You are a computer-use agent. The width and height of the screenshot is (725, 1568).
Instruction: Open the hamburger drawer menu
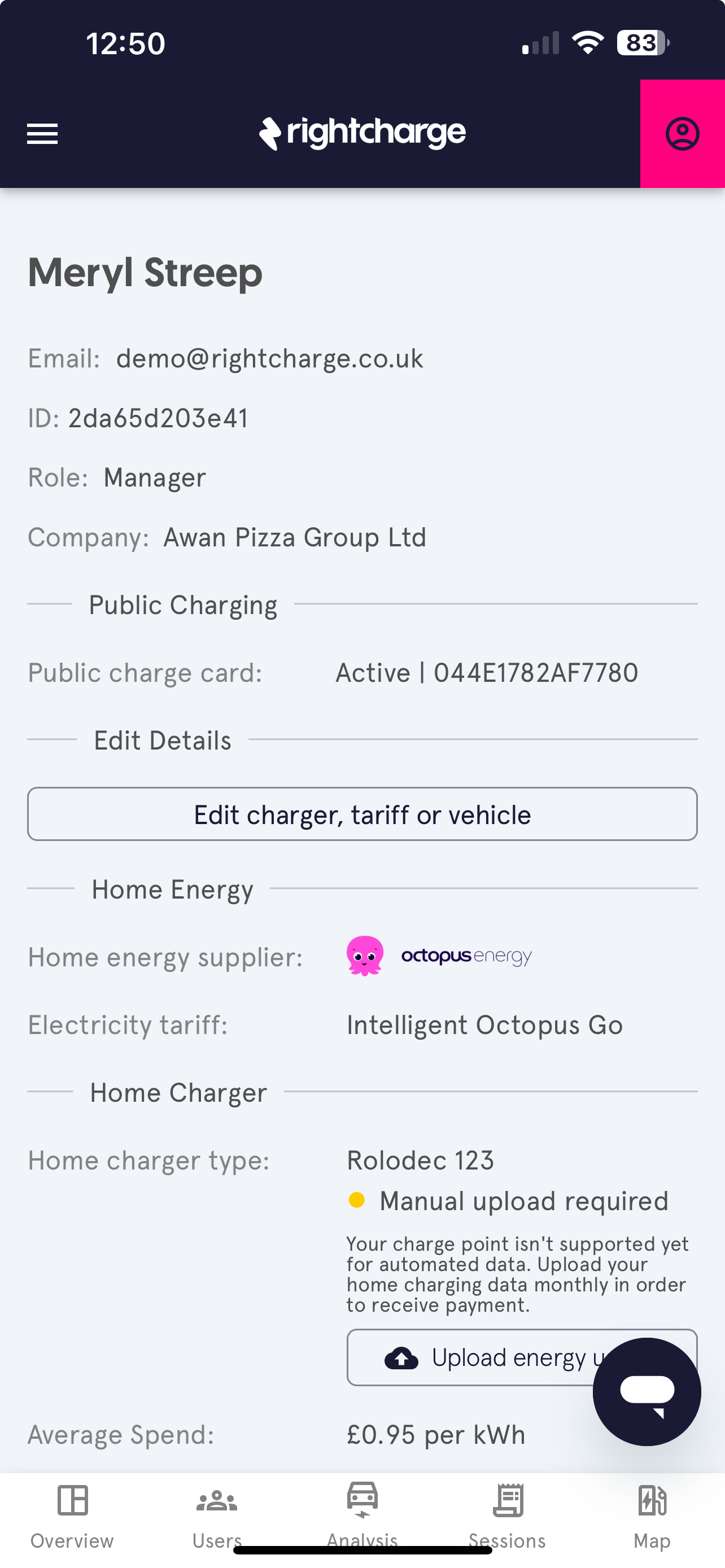click(x=42, y=134)
